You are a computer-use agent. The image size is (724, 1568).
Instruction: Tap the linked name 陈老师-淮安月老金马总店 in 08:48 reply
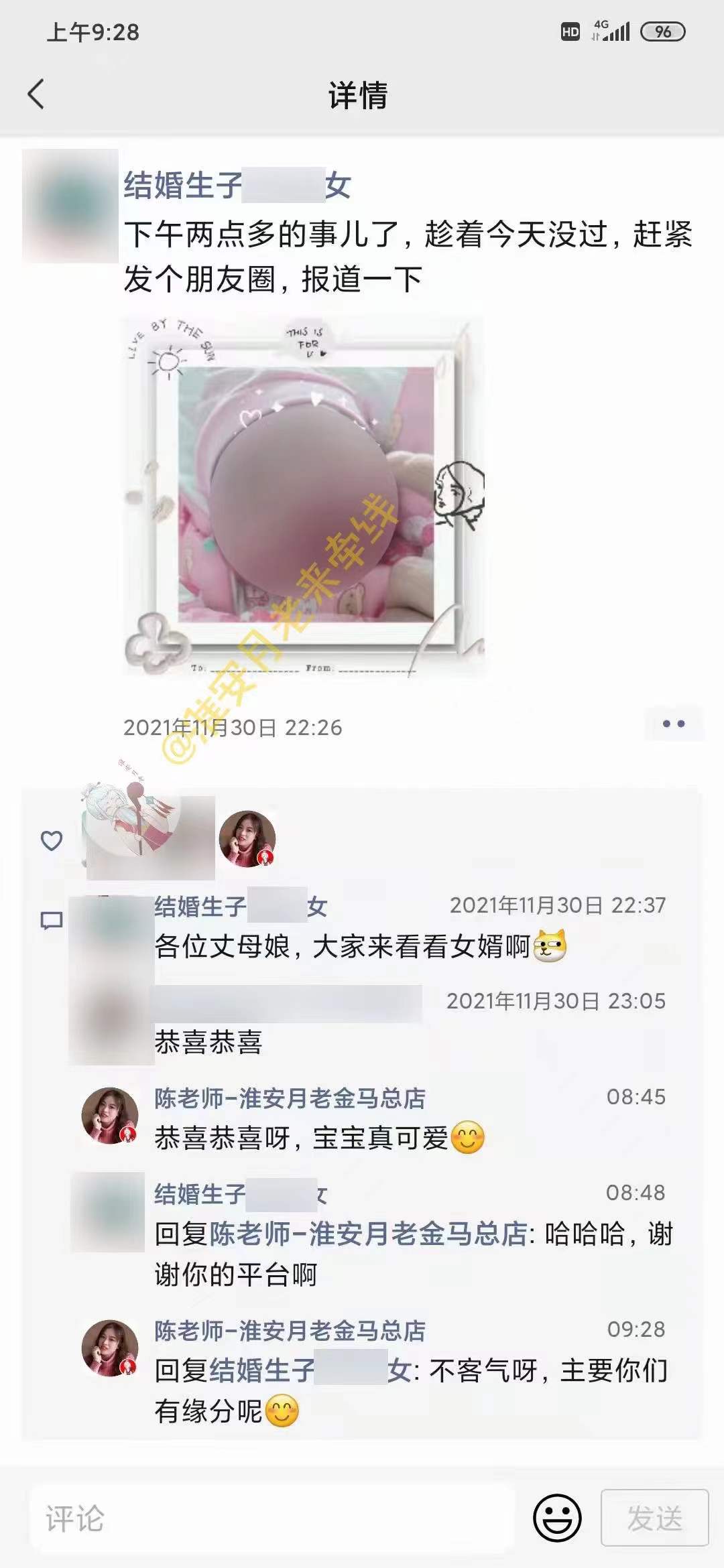369,1234
